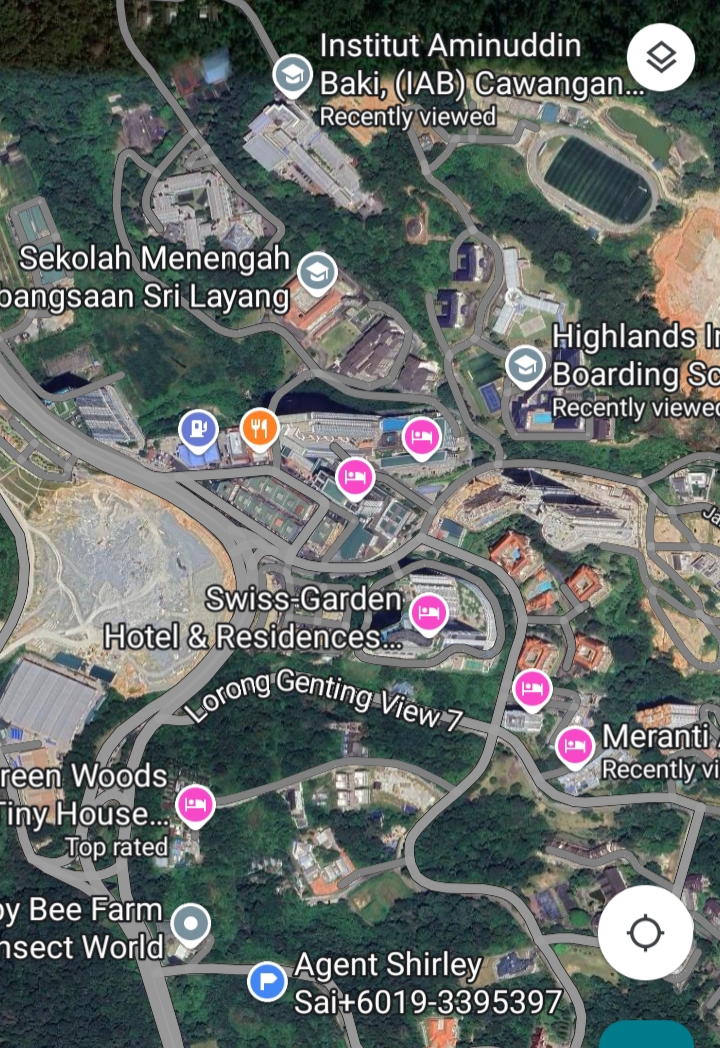Tap the gas station map pin
This screenshot has height=1048, width=720.
click(198, 430)
